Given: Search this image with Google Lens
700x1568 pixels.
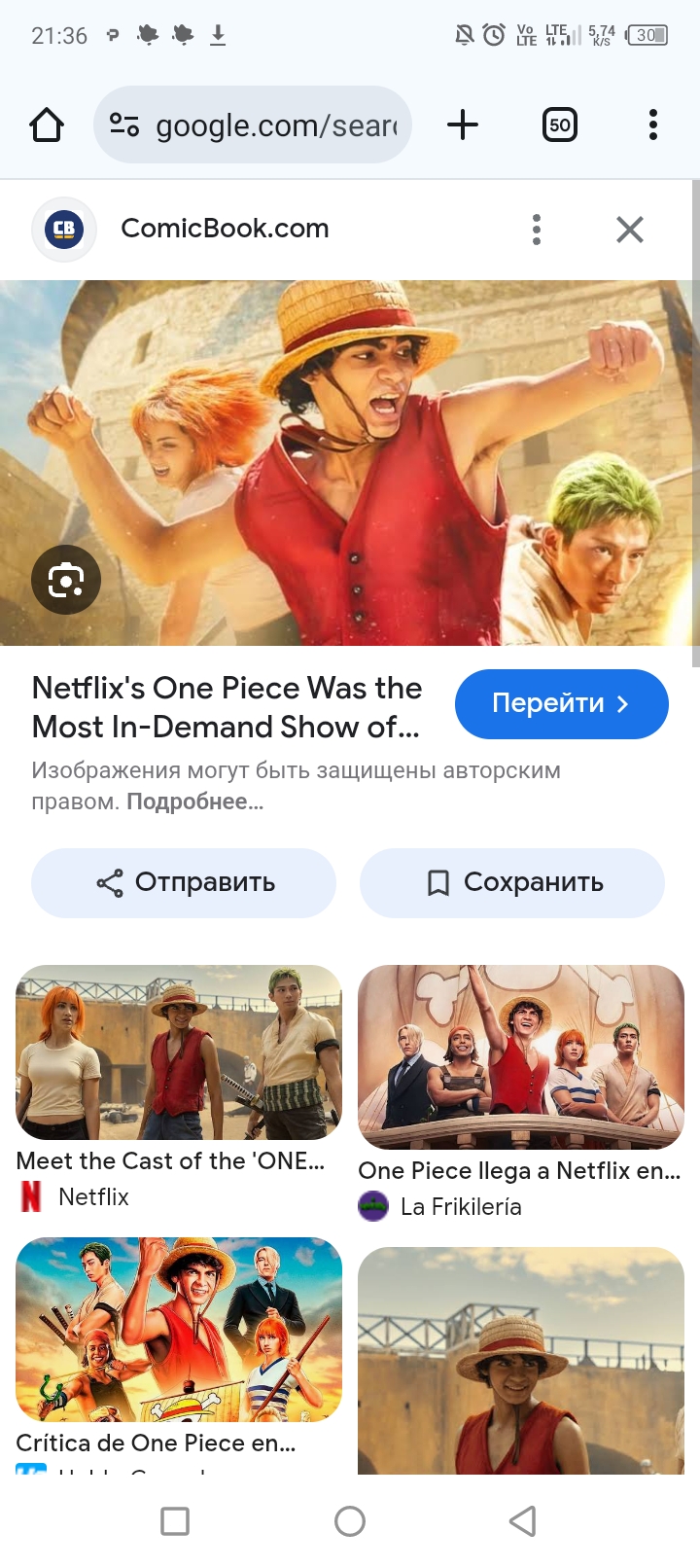Looking at the screenshot, I should click(66, 581).
